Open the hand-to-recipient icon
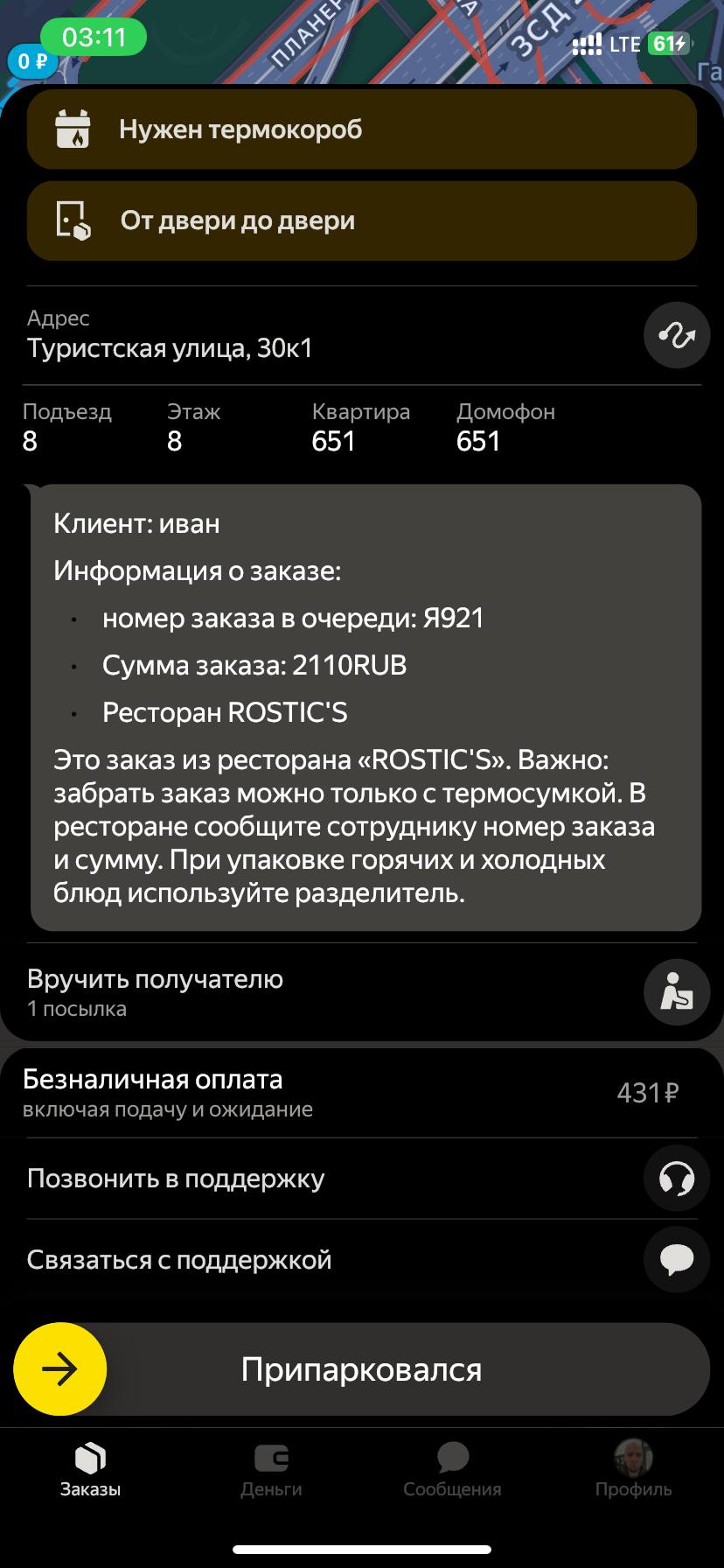This screenshot has height=1568, width=724. point(676,992)
